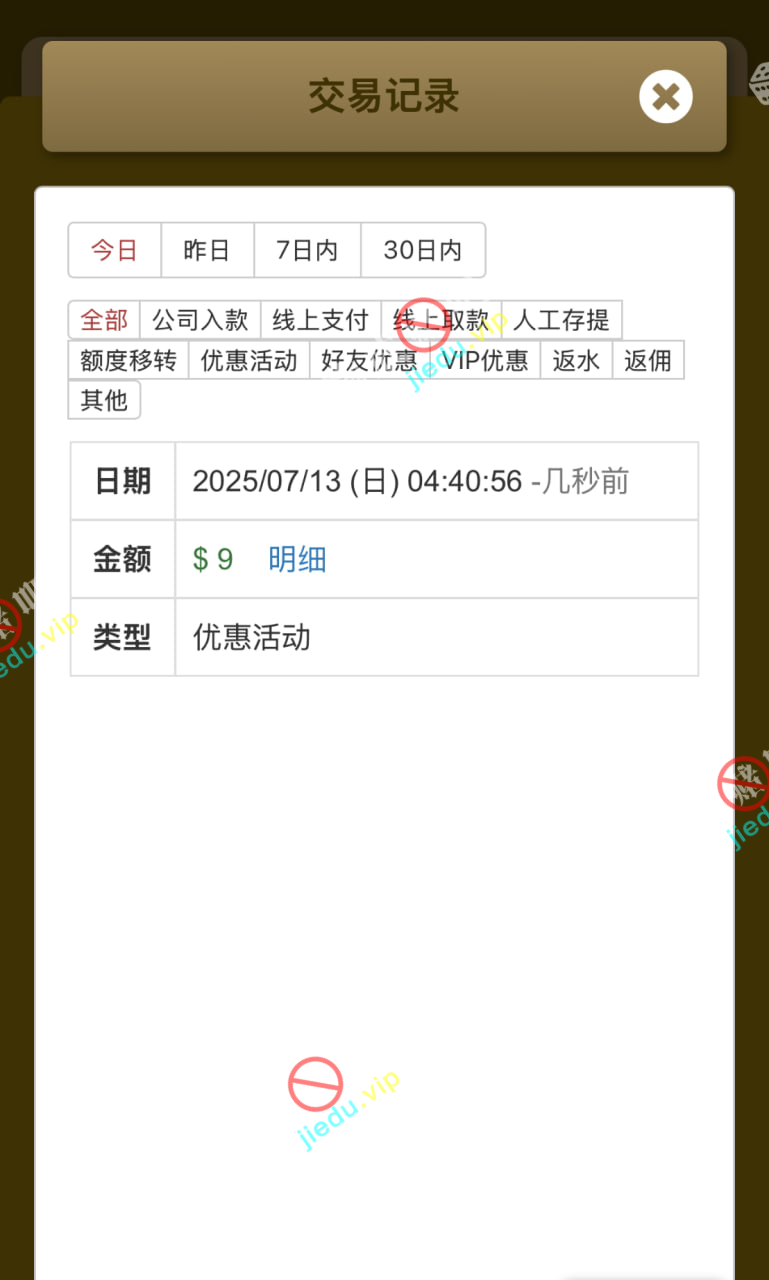
Task: Show records from 7日内
Action: click(307, 250)
